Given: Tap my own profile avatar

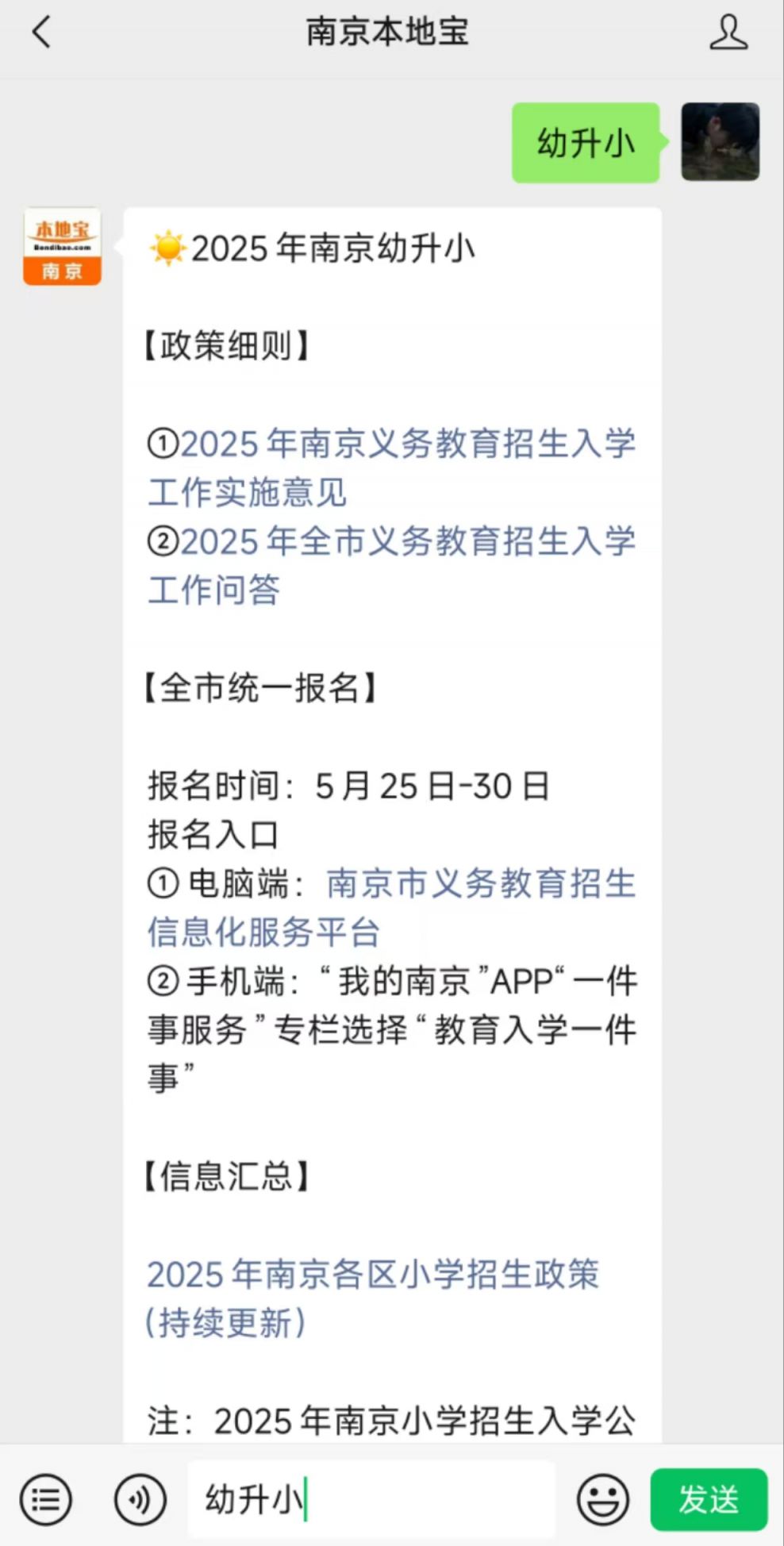Looking at the screenshot, I should (721, 142).
